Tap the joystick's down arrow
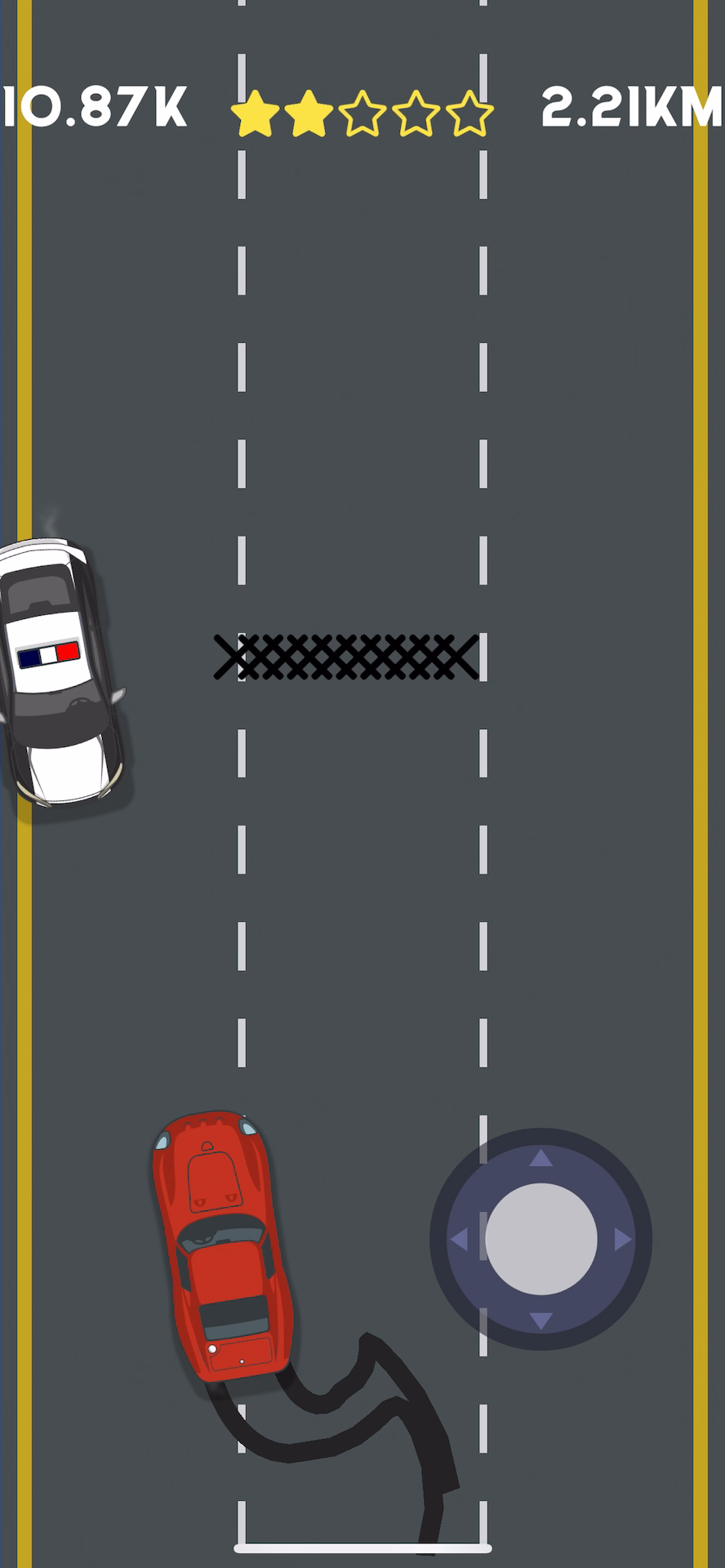This screenshot has height=1568, width=725. click(540, 1320)
